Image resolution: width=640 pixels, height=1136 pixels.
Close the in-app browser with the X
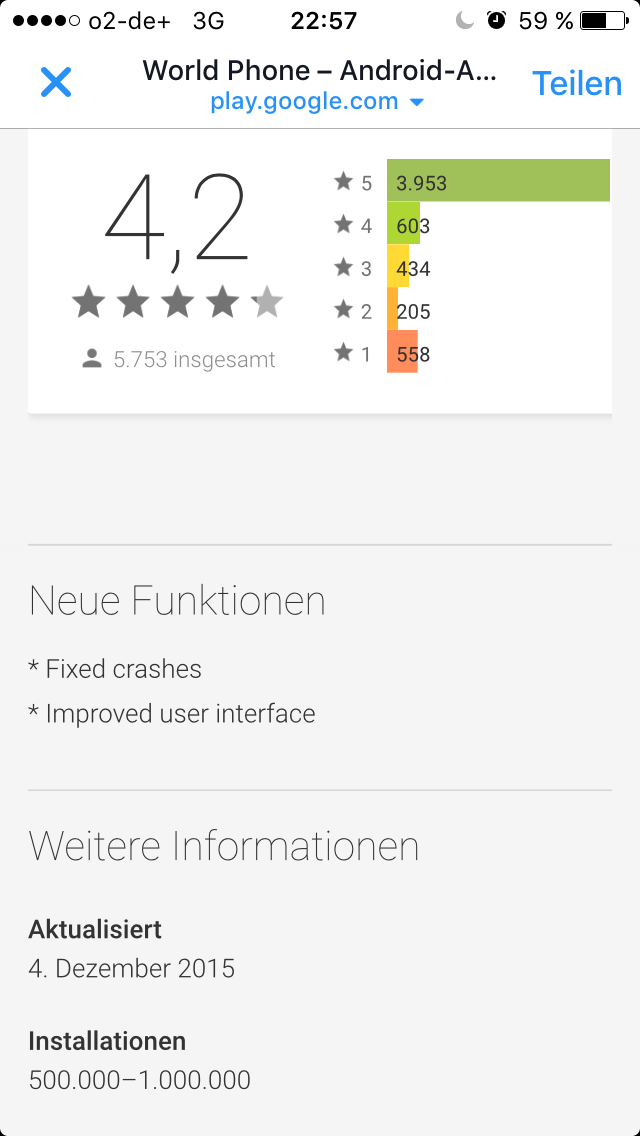tap(56, 82)
